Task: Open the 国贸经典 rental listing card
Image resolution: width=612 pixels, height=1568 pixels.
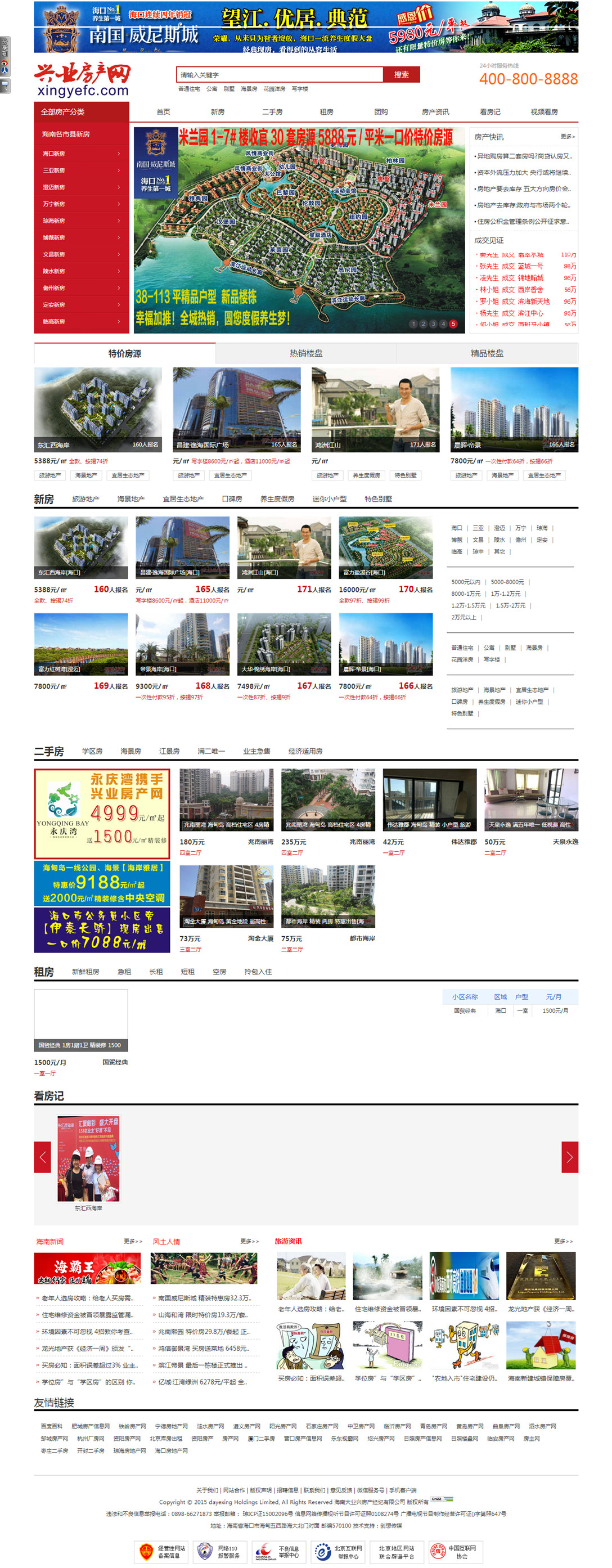Action: [x=81, y=1020]
